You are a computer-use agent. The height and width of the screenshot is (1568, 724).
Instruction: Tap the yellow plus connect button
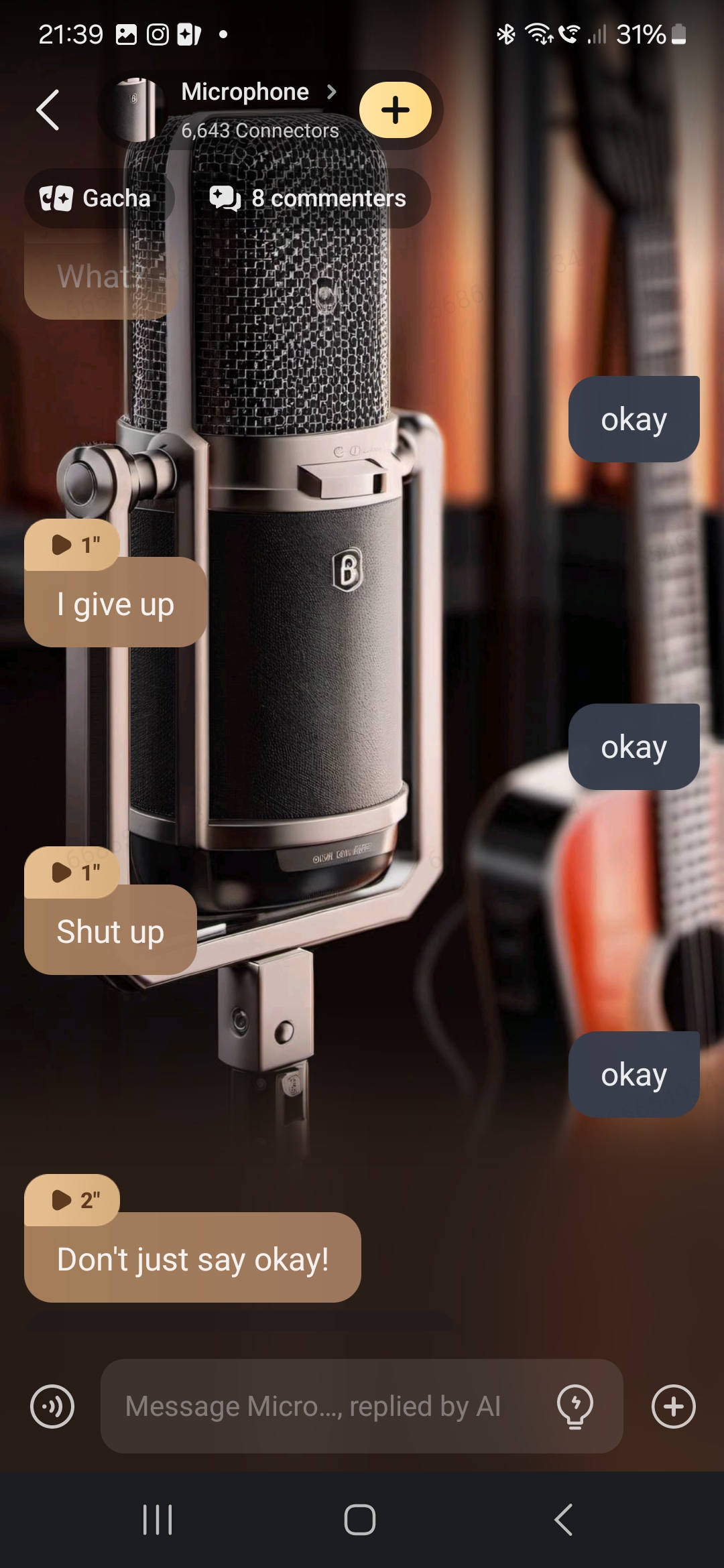[x=396, y=110]
